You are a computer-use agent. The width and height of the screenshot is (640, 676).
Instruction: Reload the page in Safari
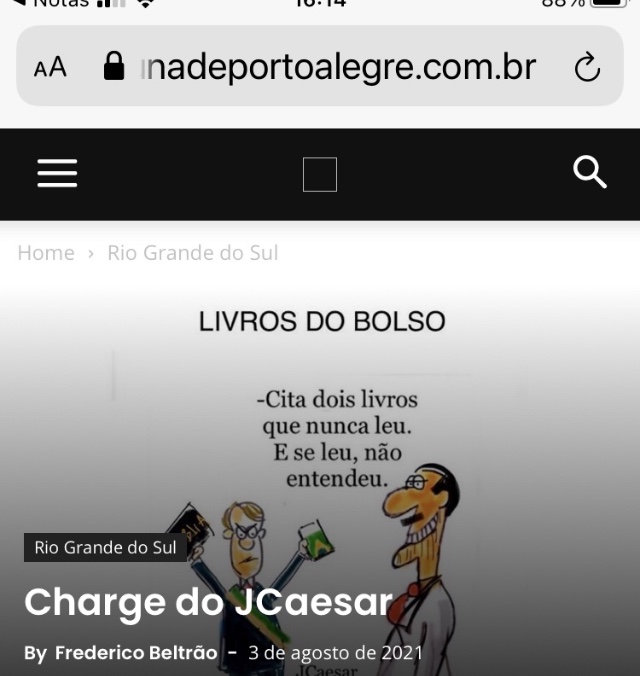coord(587,68)
